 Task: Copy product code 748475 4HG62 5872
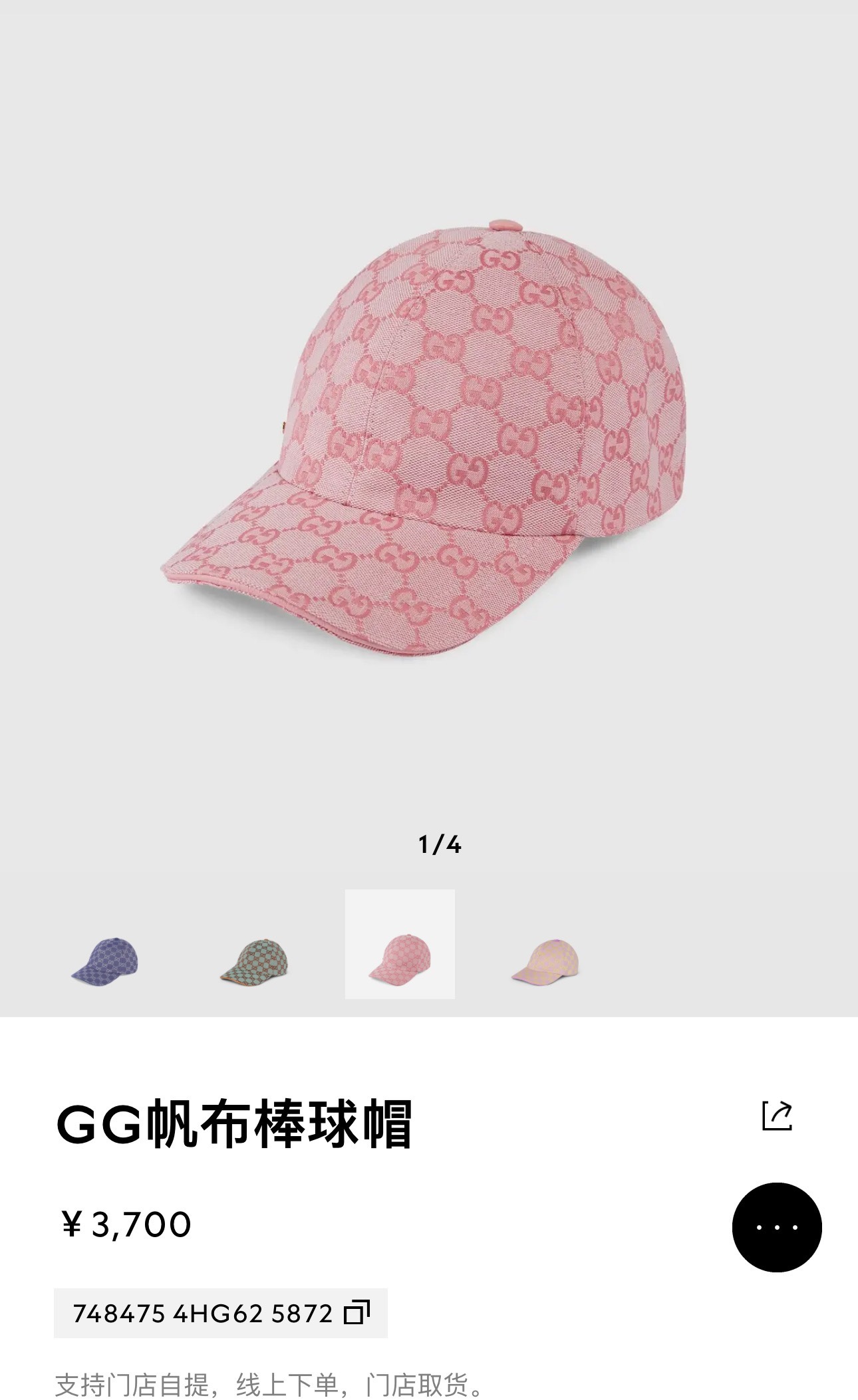pos(357,1313)
